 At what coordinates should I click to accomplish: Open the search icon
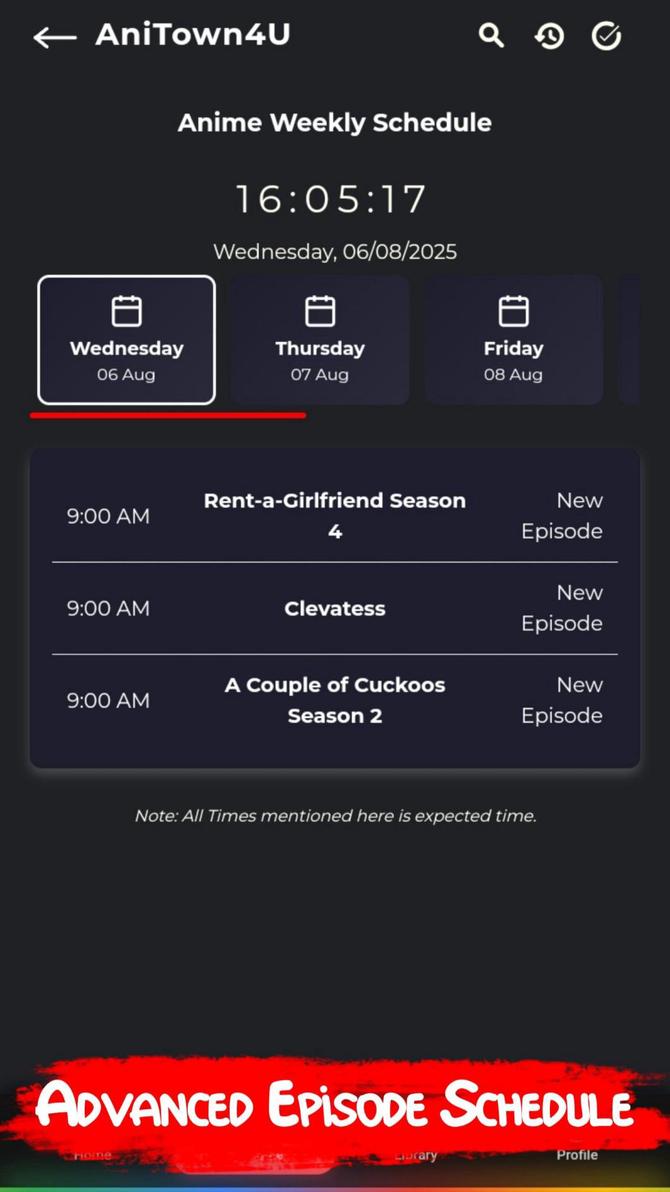pos(490,36)
